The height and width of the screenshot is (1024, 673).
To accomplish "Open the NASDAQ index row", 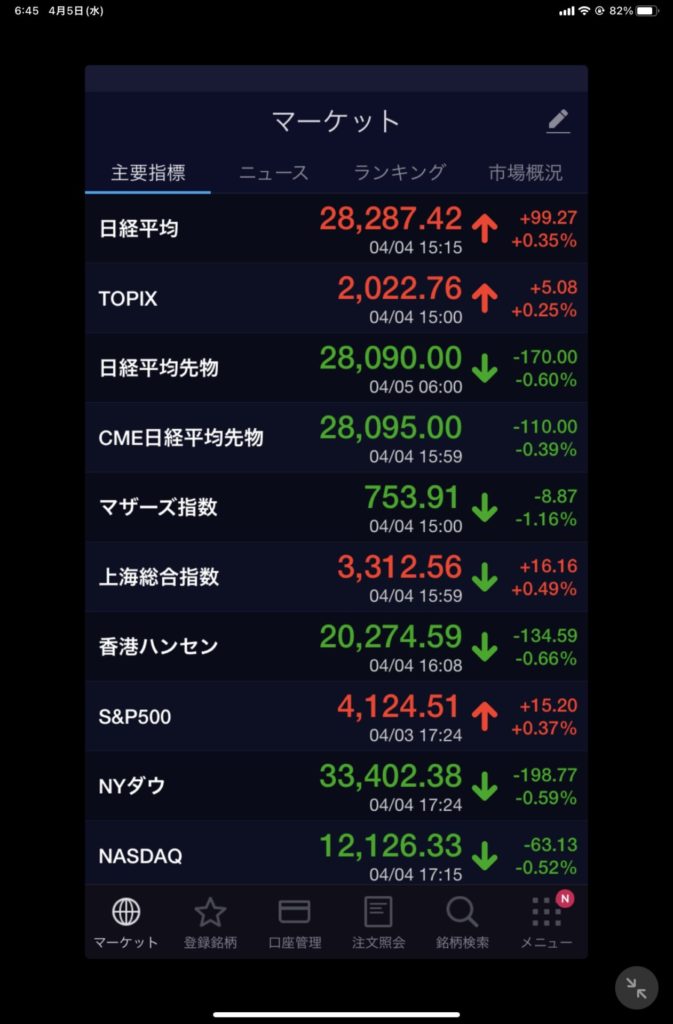I will tap(336, 855).
